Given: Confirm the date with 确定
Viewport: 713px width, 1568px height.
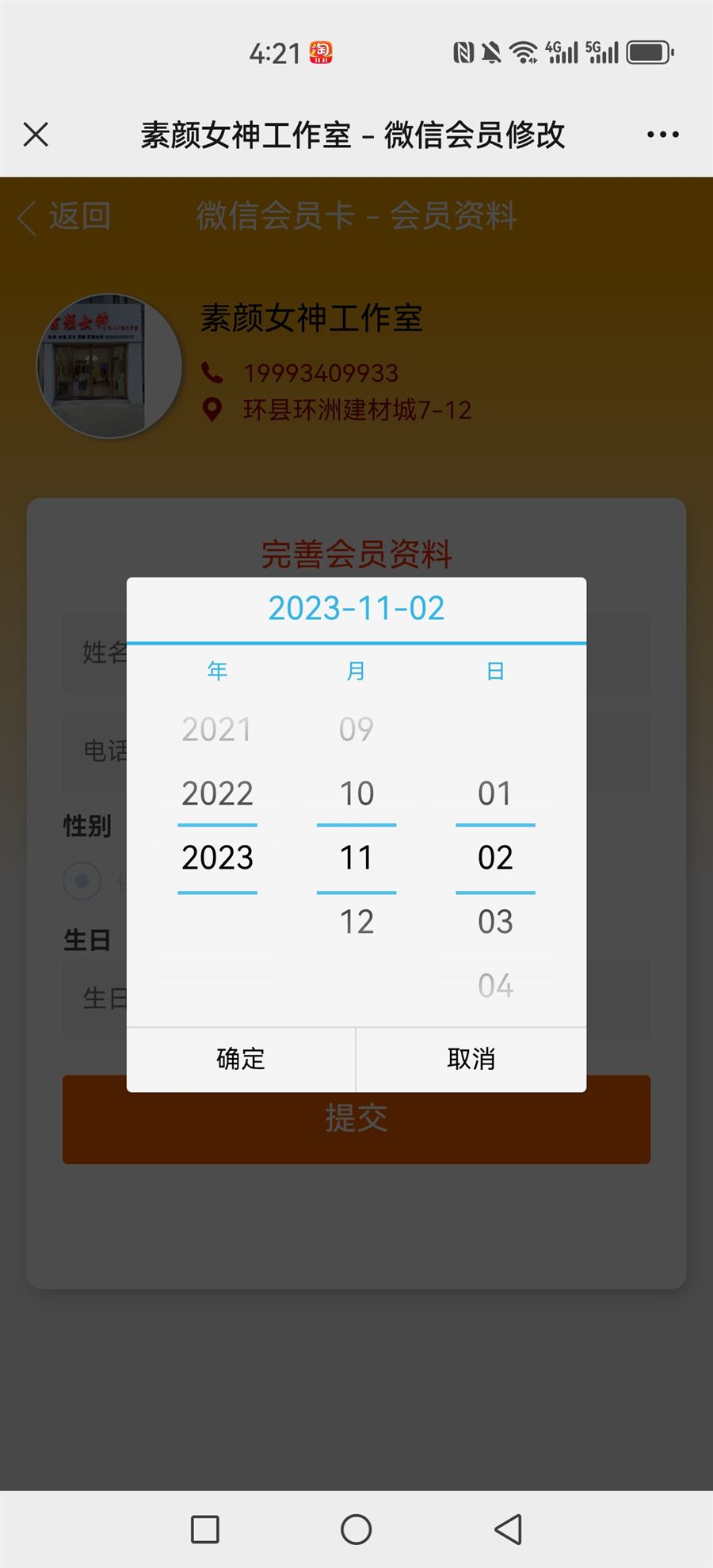Looking at the screenshot, I should click(241, 1059).
